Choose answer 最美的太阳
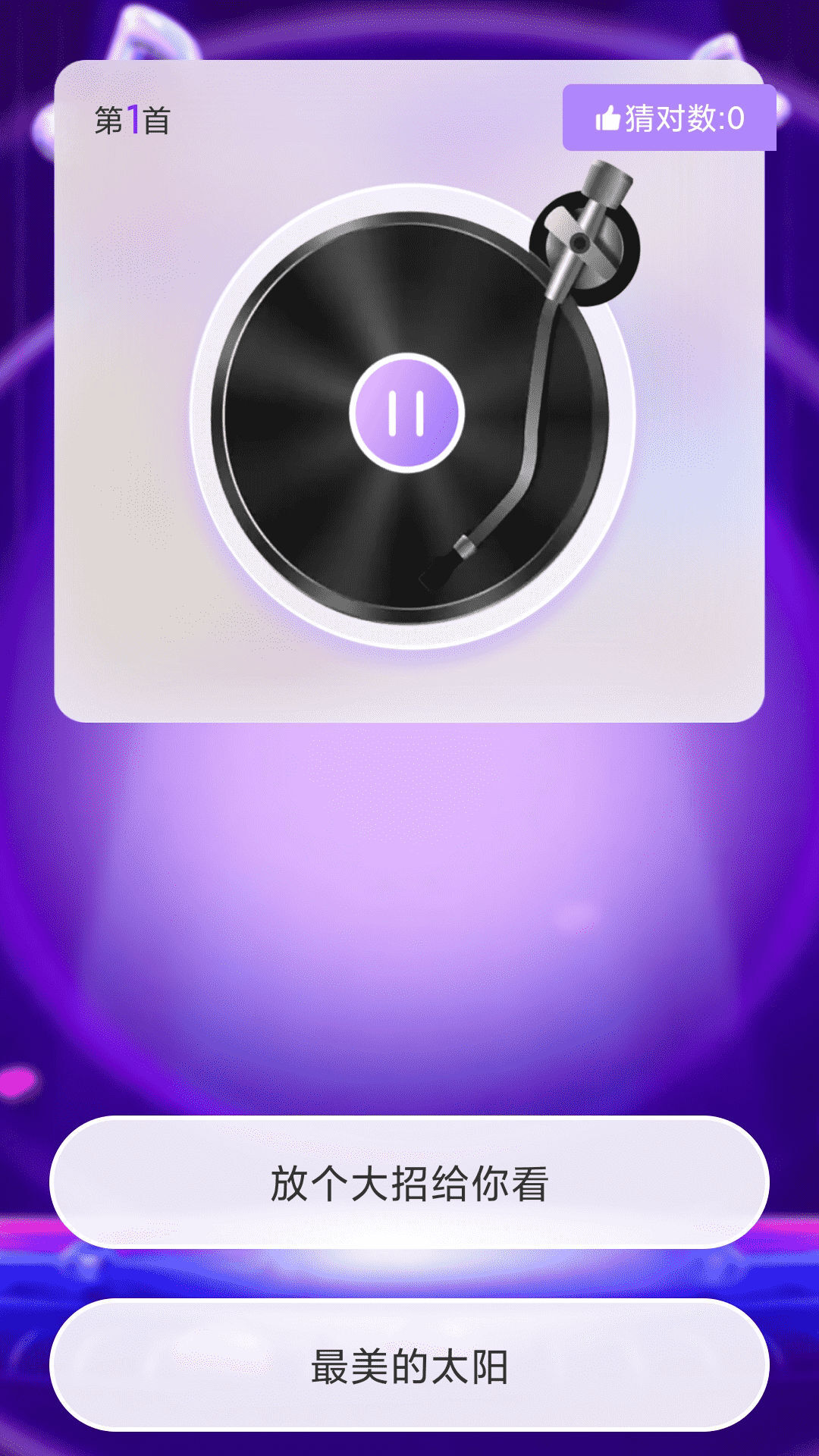The width and height of the screenshot is (819, 1456). [x=409, y=1367]
